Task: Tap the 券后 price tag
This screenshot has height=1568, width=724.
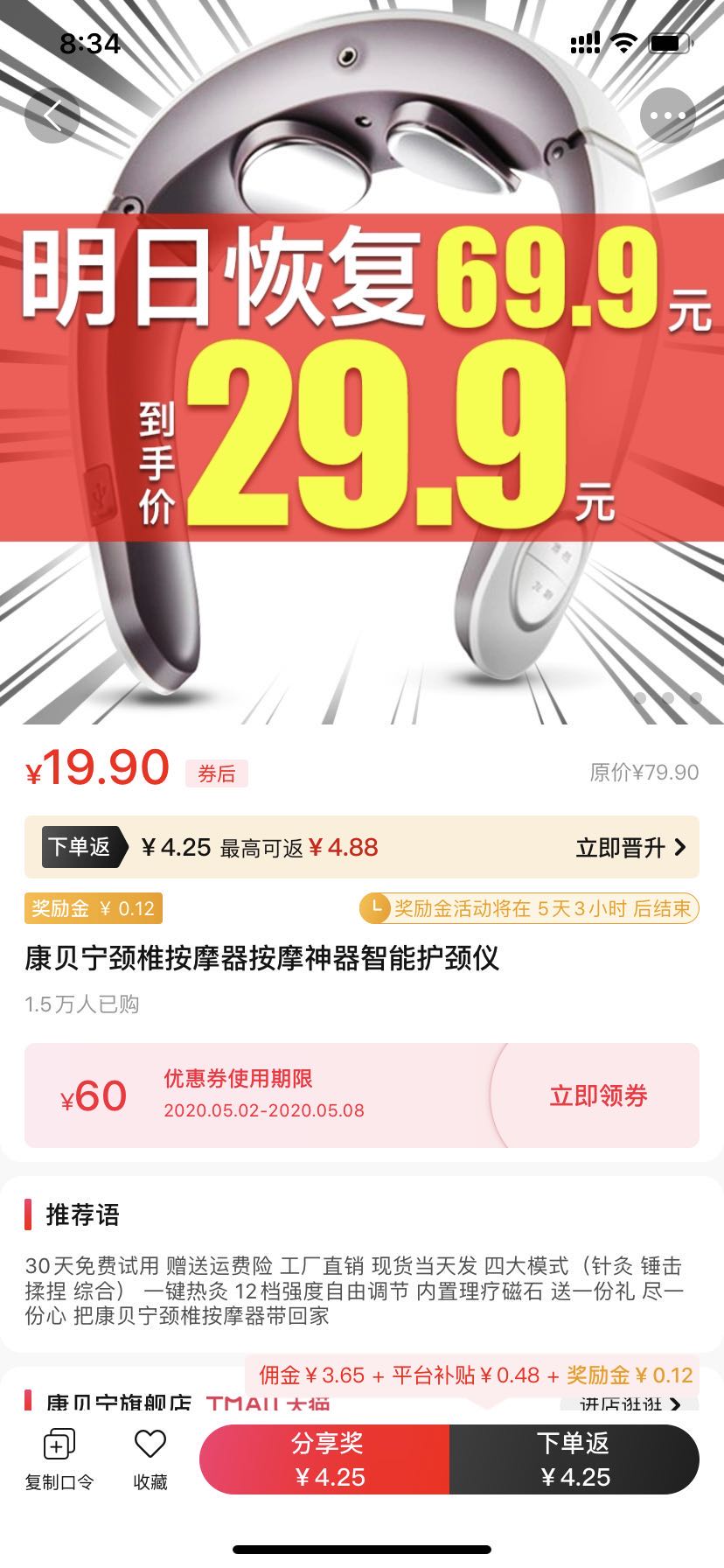Action: (x=219, y=773)
